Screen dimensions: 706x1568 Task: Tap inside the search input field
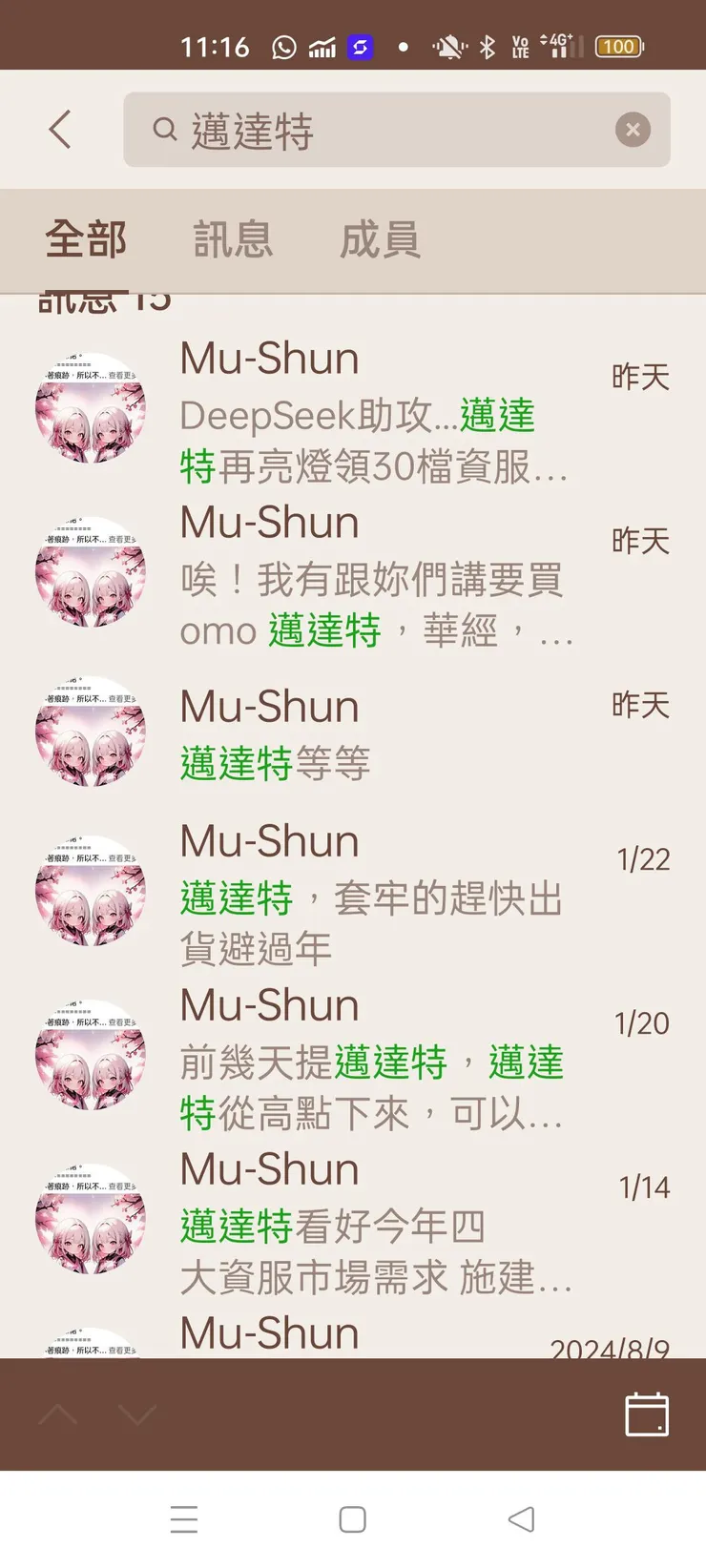(382, 130)
